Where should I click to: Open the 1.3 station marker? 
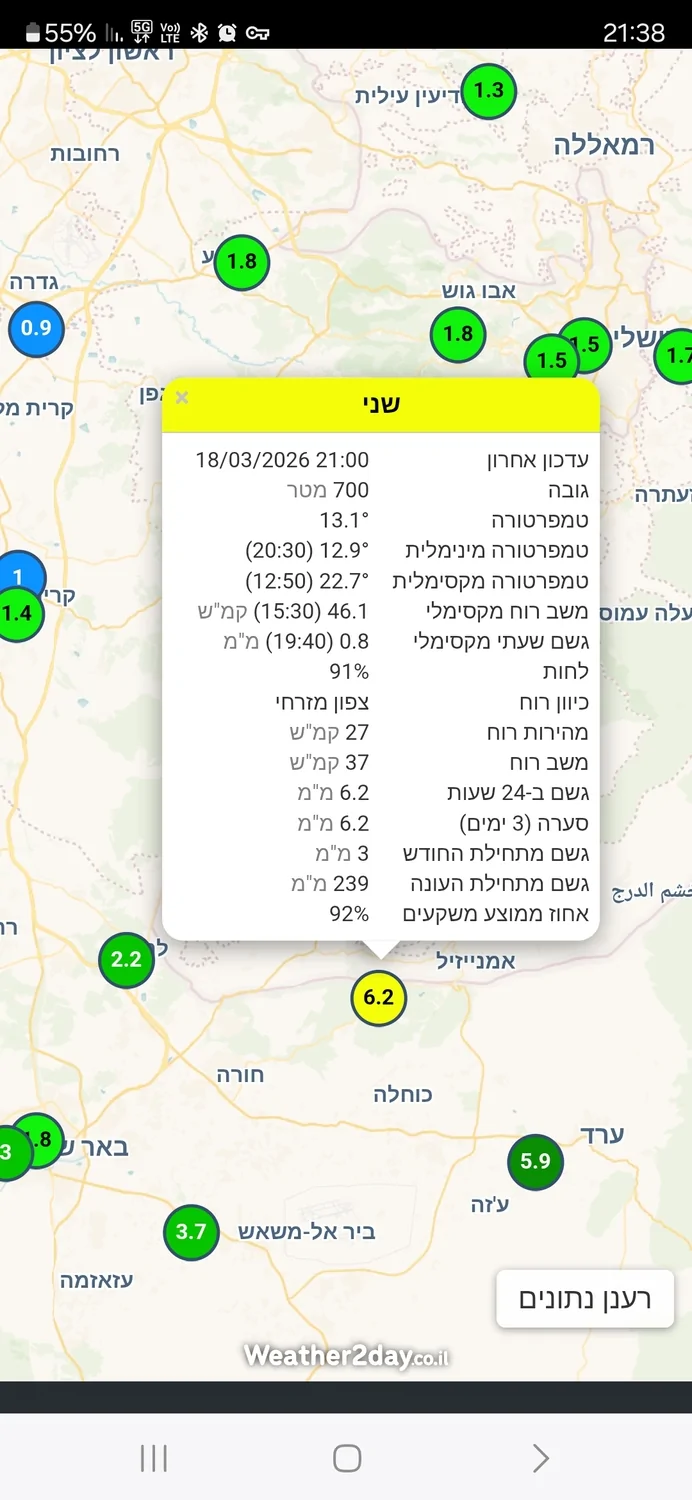point(488,91)
